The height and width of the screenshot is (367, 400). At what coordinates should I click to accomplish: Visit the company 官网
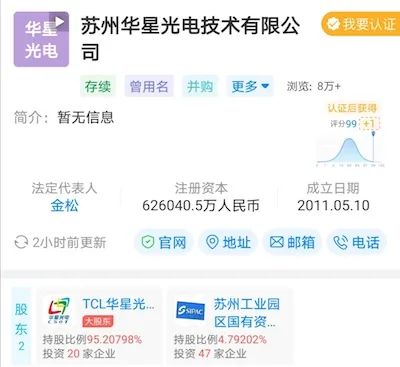[x=164, y=242]
